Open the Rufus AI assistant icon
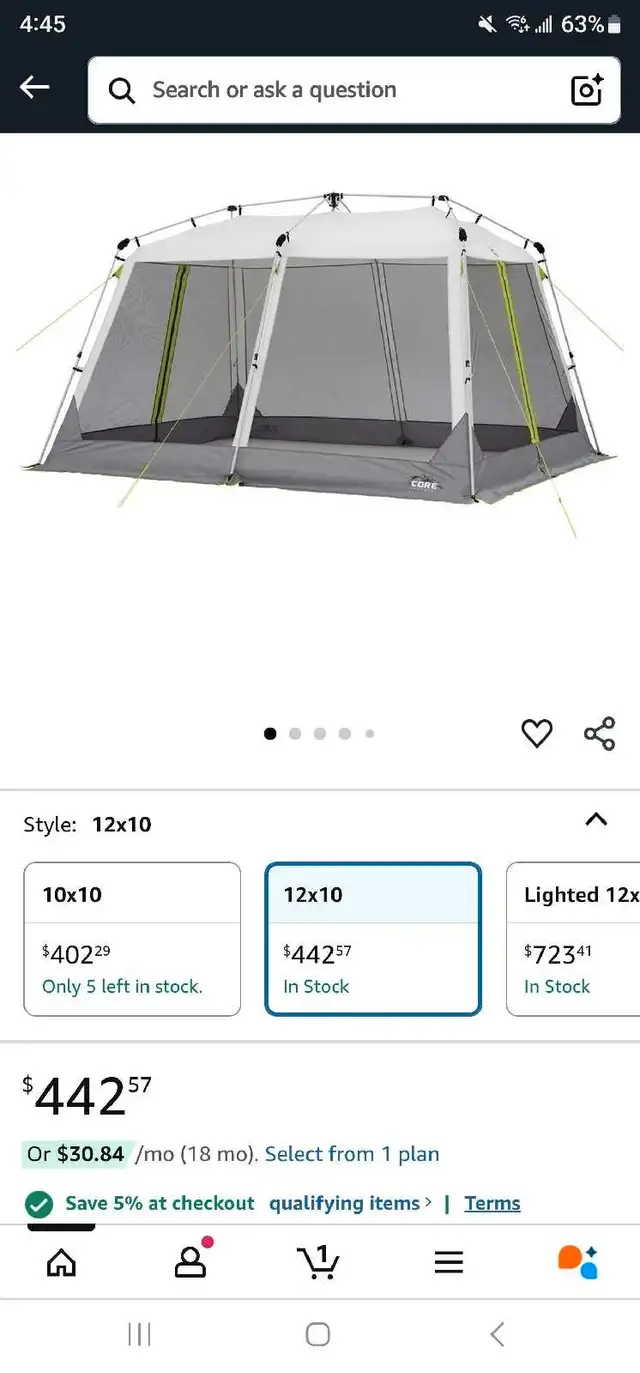 coord(577,1262)
